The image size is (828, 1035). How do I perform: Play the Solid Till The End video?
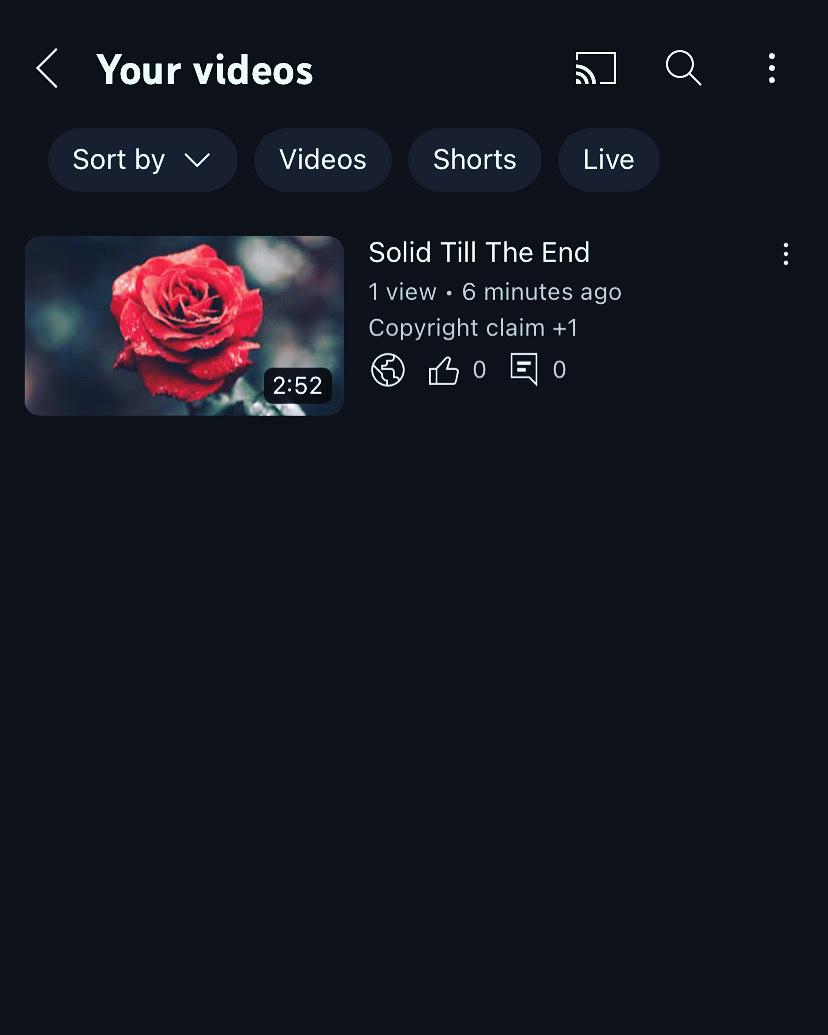(184, 326)
